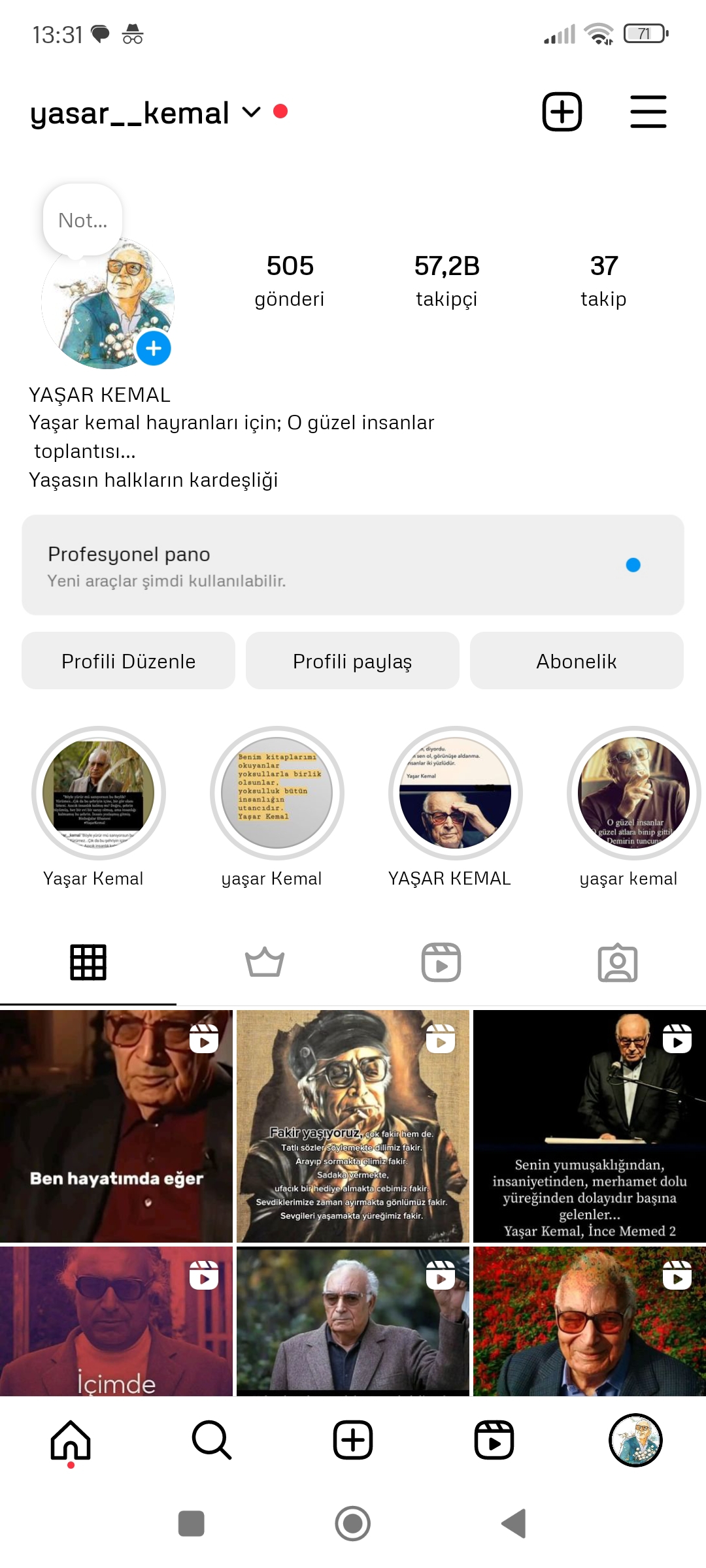Screen dimensions: 706x1568
Task: Open the Profesyonel pano card
Action: [353, 565]
